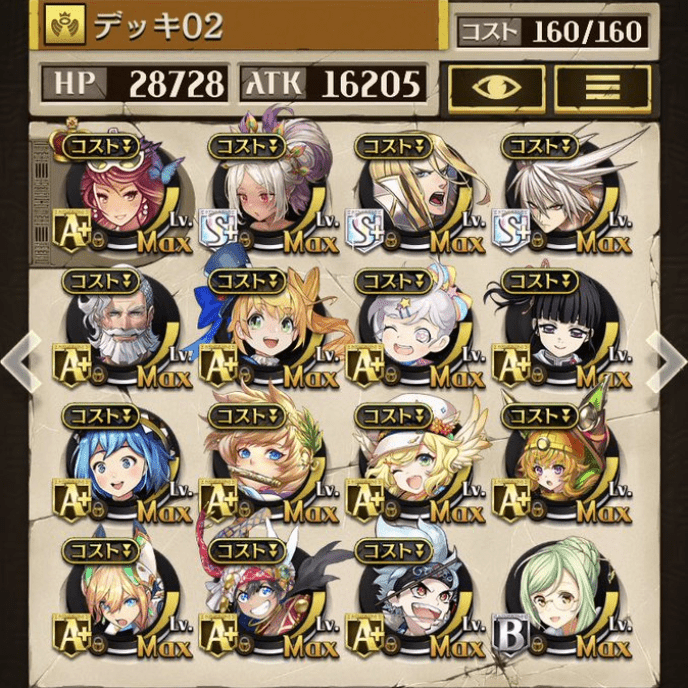
Task: Open the list menu button
Action: [603, 87]
